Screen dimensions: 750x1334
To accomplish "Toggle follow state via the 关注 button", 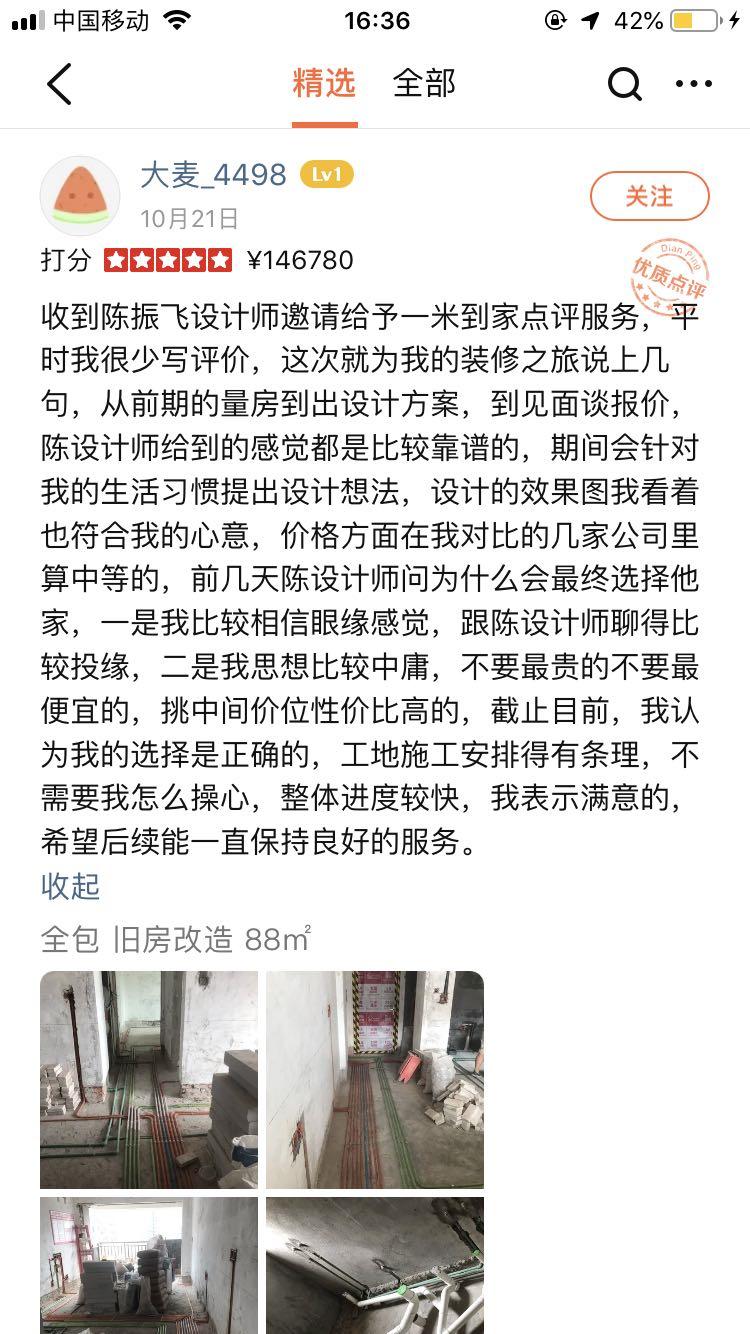I will [x=650, y=196].
